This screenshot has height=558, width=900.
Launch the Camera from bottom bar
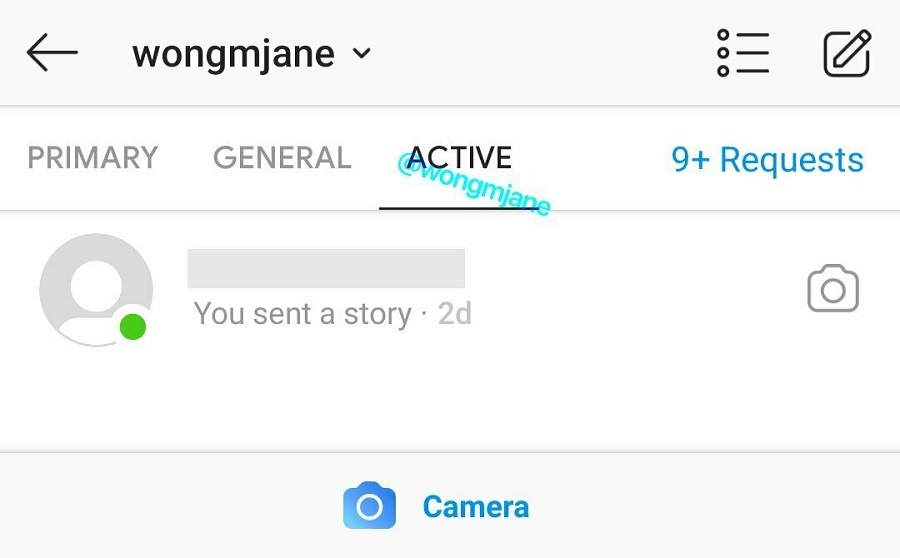pos(436,506)
